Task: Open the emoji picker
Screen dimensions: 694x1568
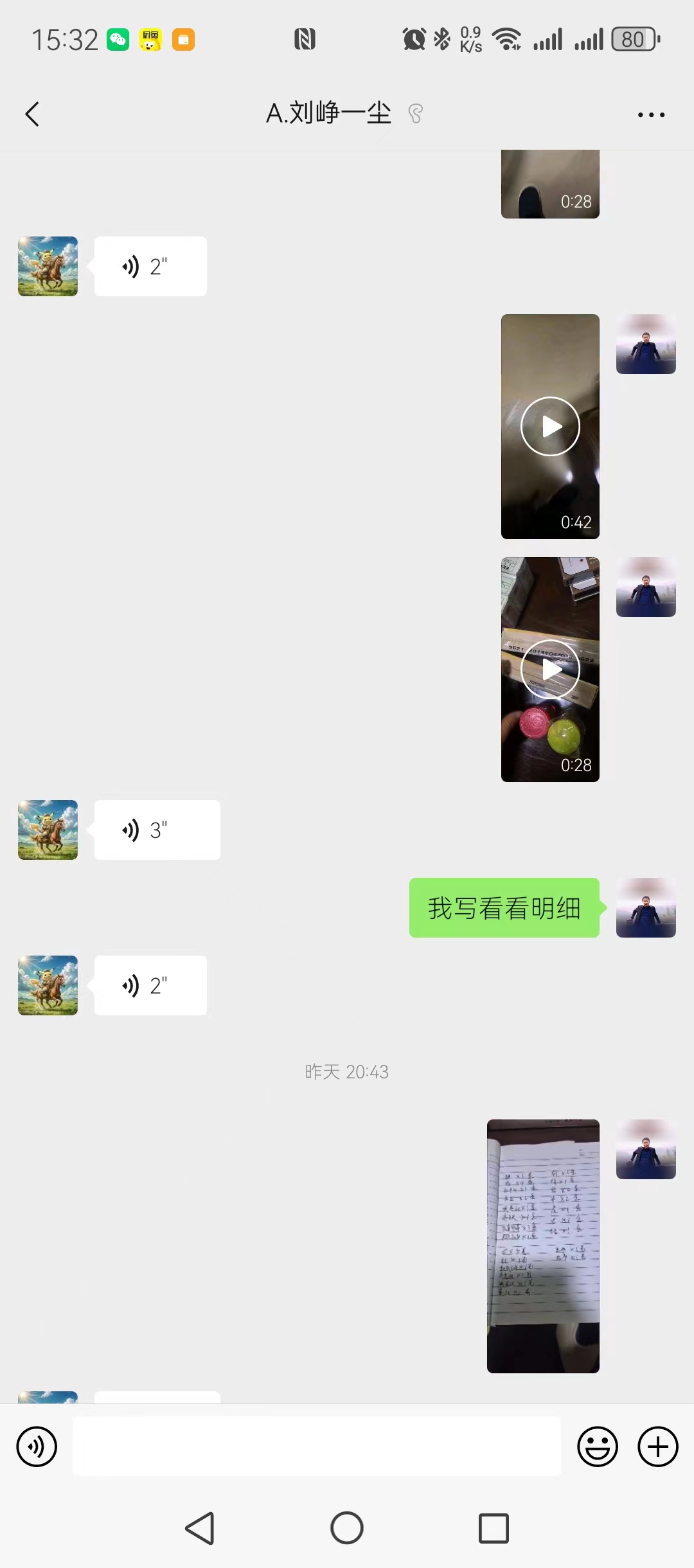Action: tap(598, 1447)
